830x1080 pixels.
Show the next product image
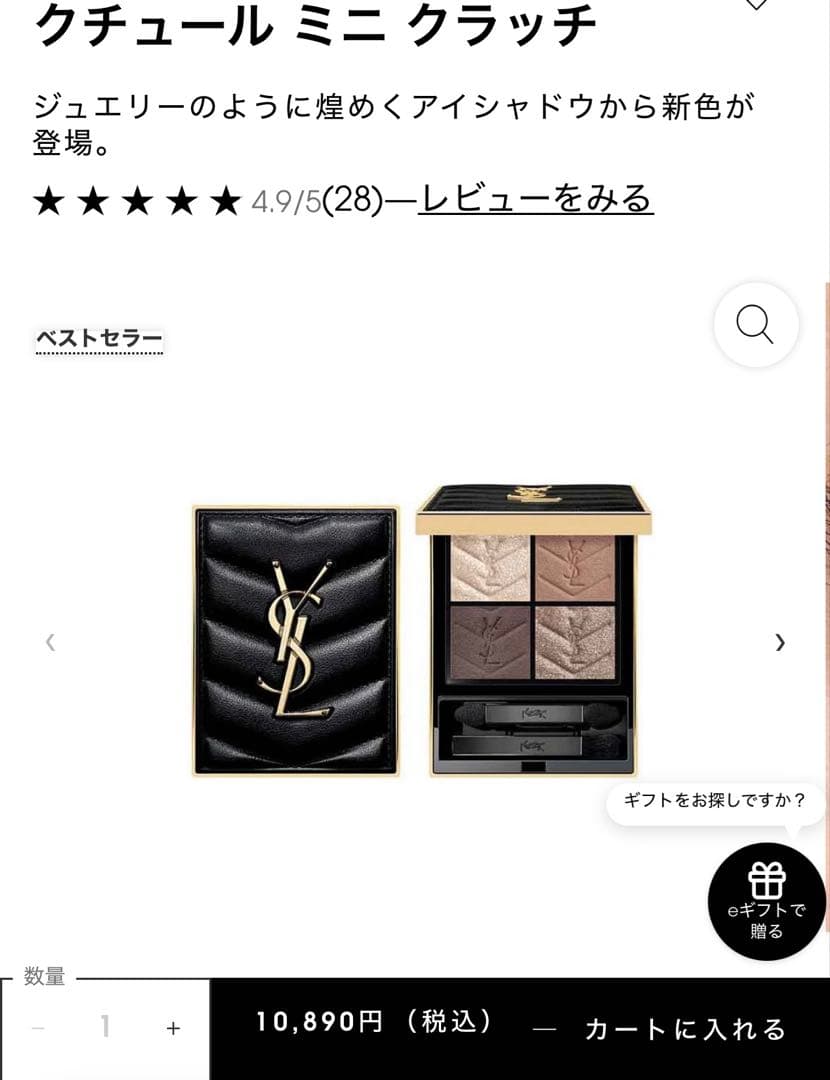pos(780,643)
